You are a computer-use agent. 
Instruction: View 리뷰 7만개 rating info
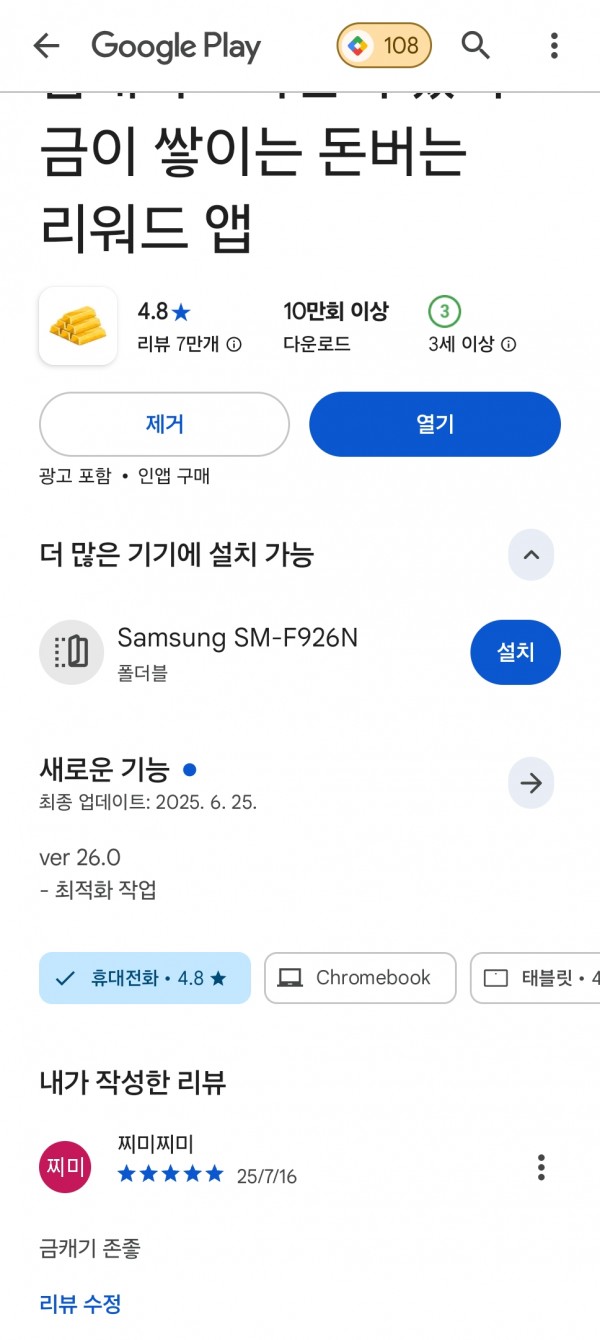189,344
